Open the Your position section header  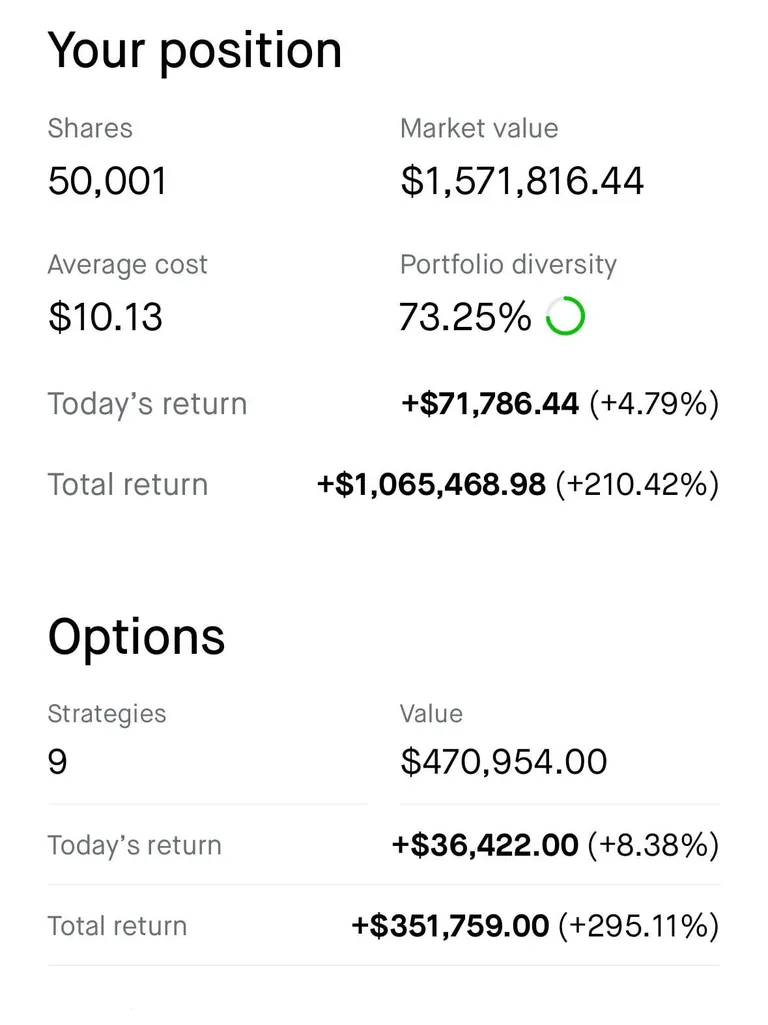(195, 50)
